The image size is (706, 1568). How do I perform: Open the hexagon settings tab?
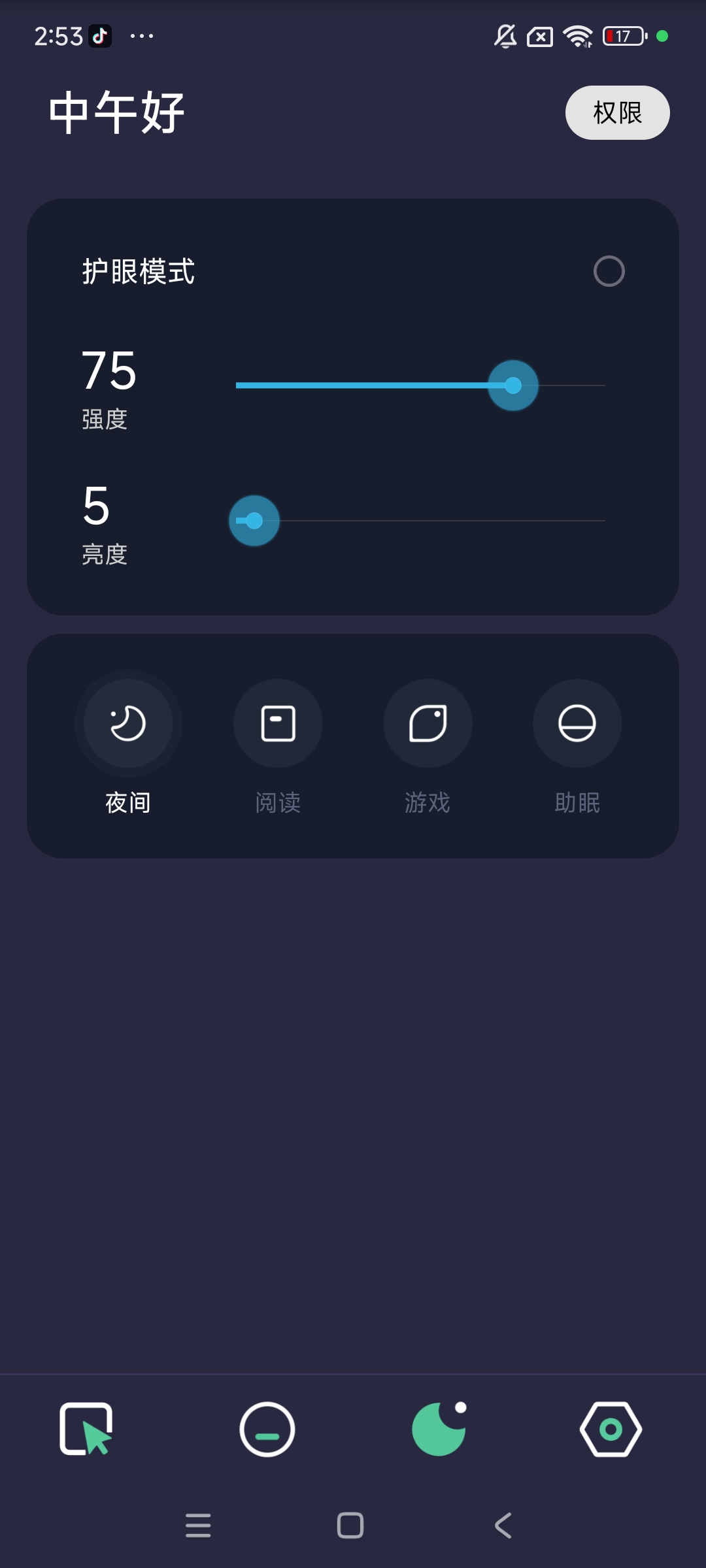point(611,1429)
